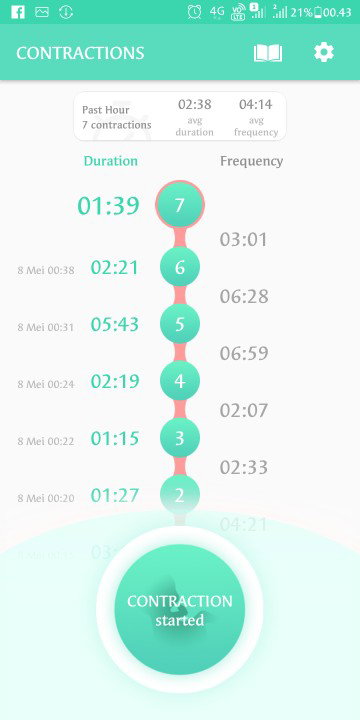This screenshot has height=720, width=360.
Task: Select contraction number 5 bubble
Action: [180, 324]
